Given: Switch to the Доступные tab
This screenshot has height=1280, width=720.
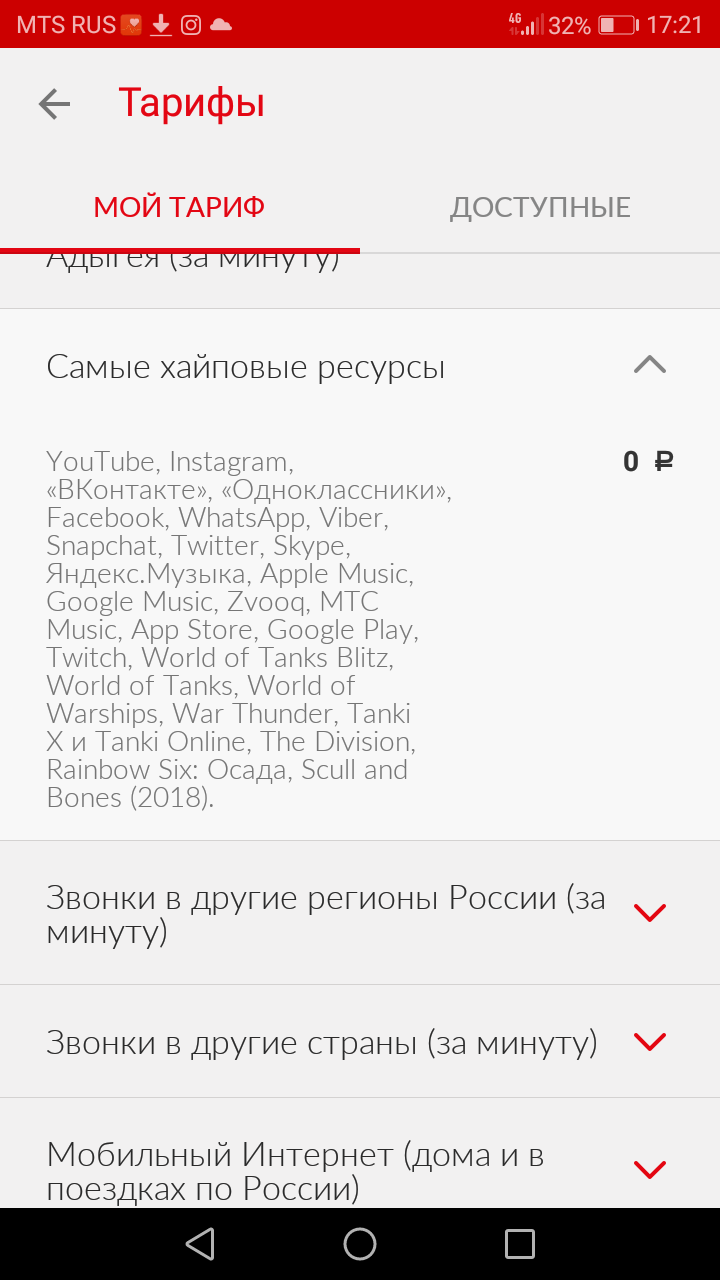Looking at the screenshot, I should [540, 207].
